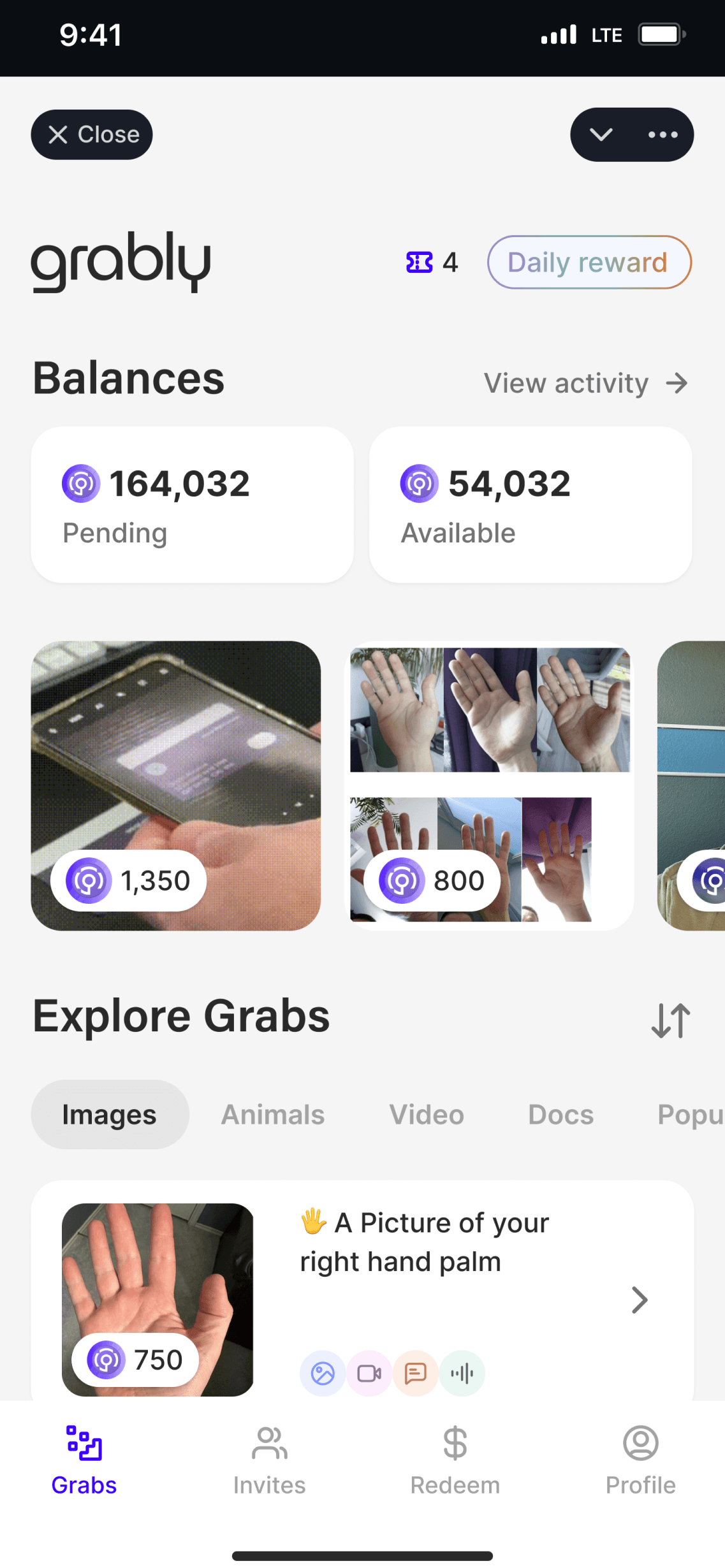This screenshot has width=725, height=1568.
Task: Switch to the Animals category
Action: pyautogui.click(x=272, y=1115)
